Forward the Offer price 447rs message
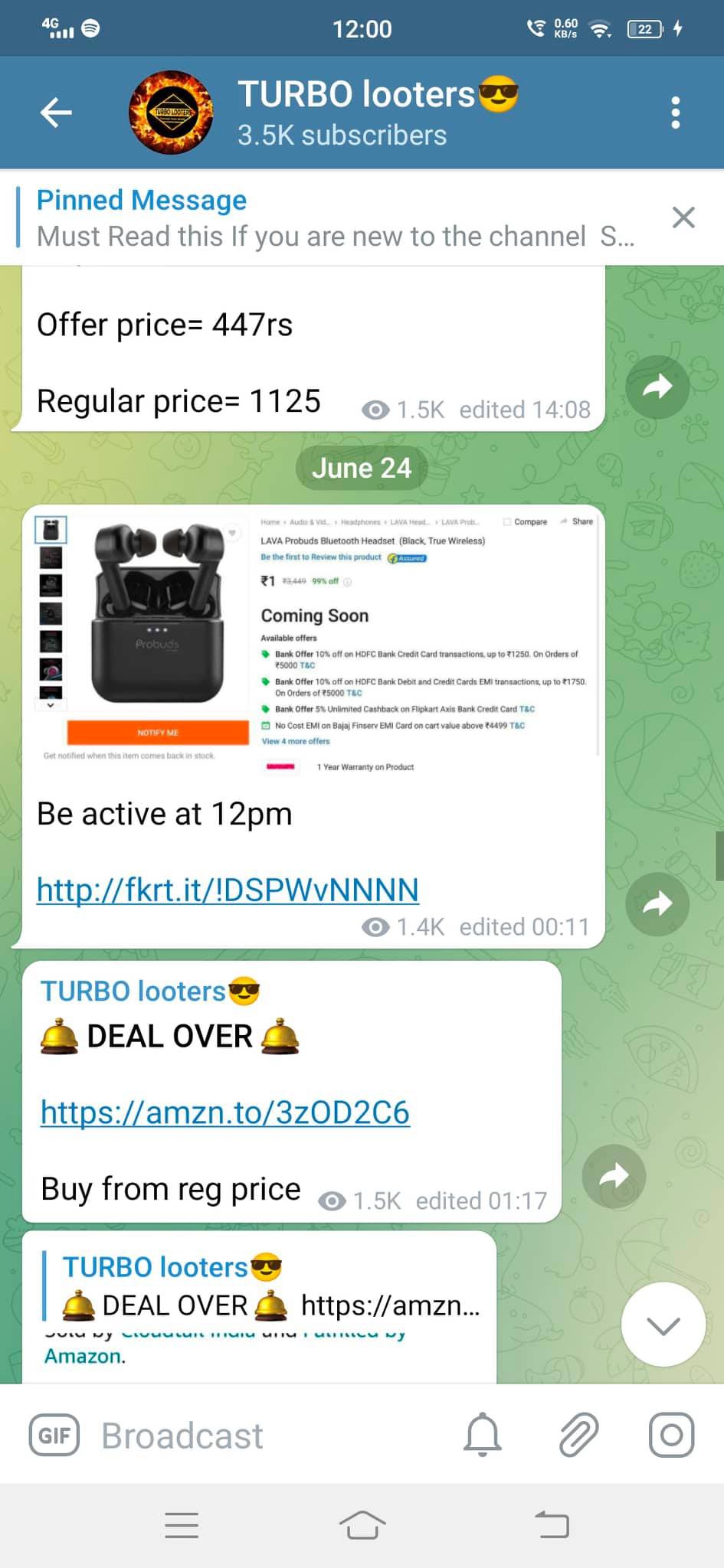 pyautogui.click(x=657, y=387)
